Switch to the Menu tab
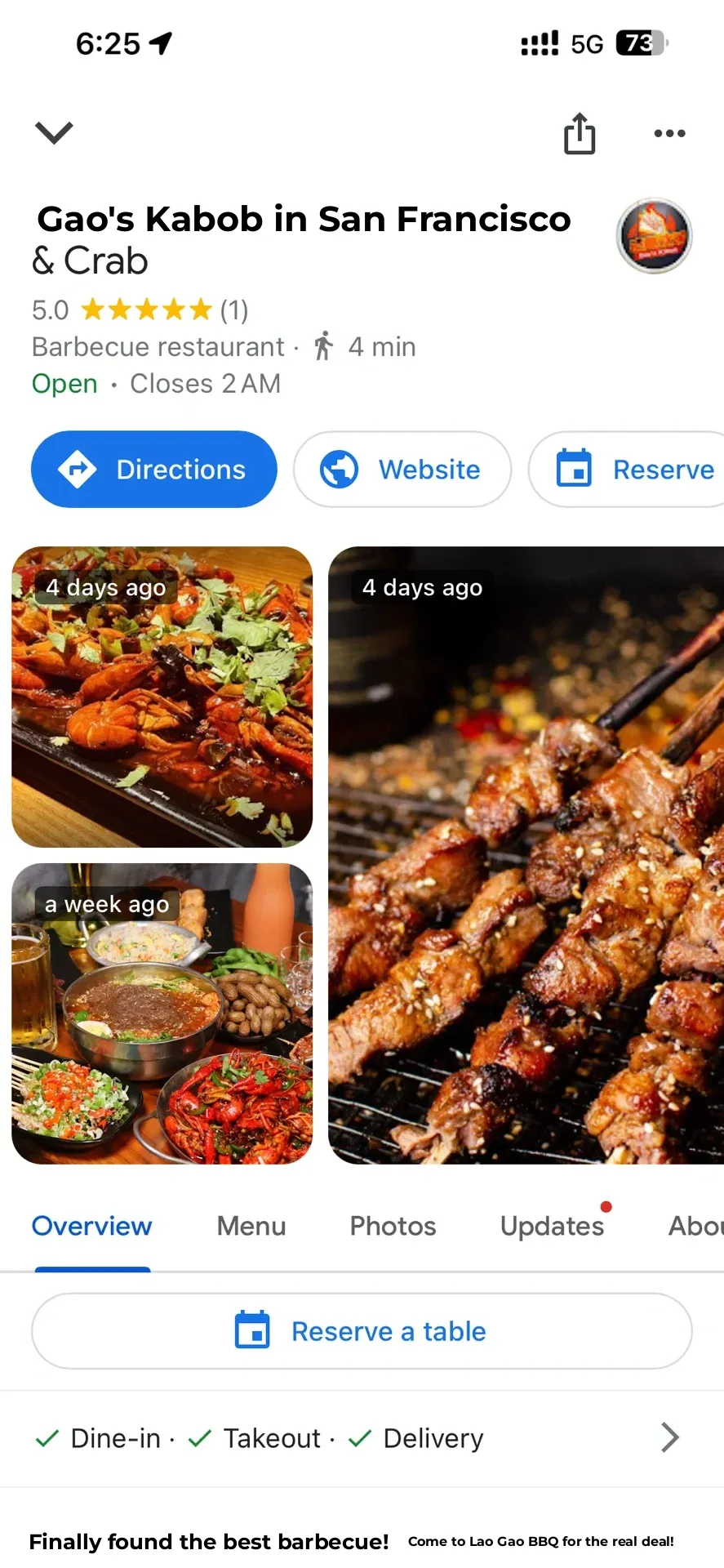This screenshot has height=1568, width=724. (251, 1225)
